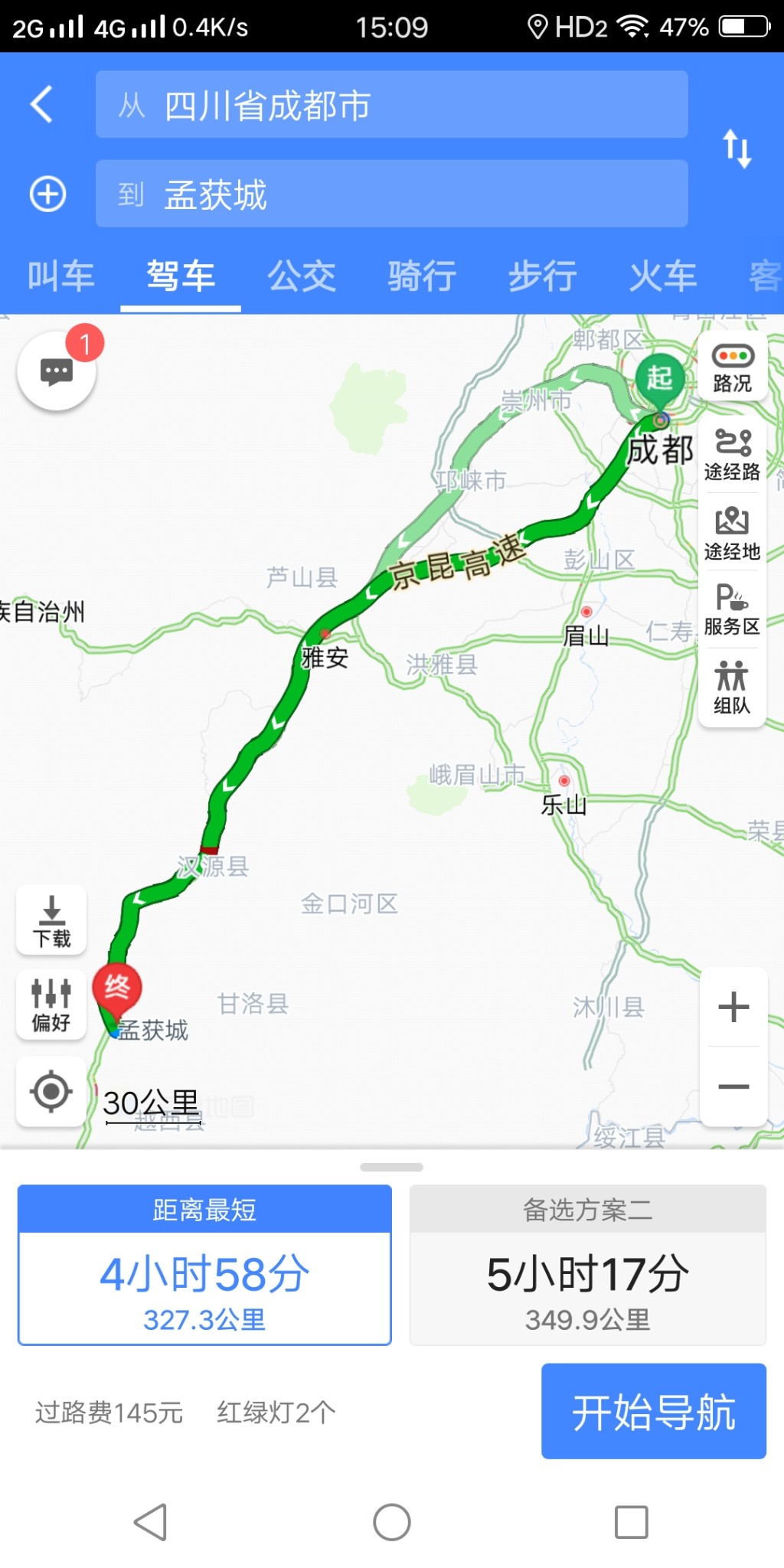Go back using the top-left arrow
Viewport: 784px width, 1568px height.
pos(42,104)
